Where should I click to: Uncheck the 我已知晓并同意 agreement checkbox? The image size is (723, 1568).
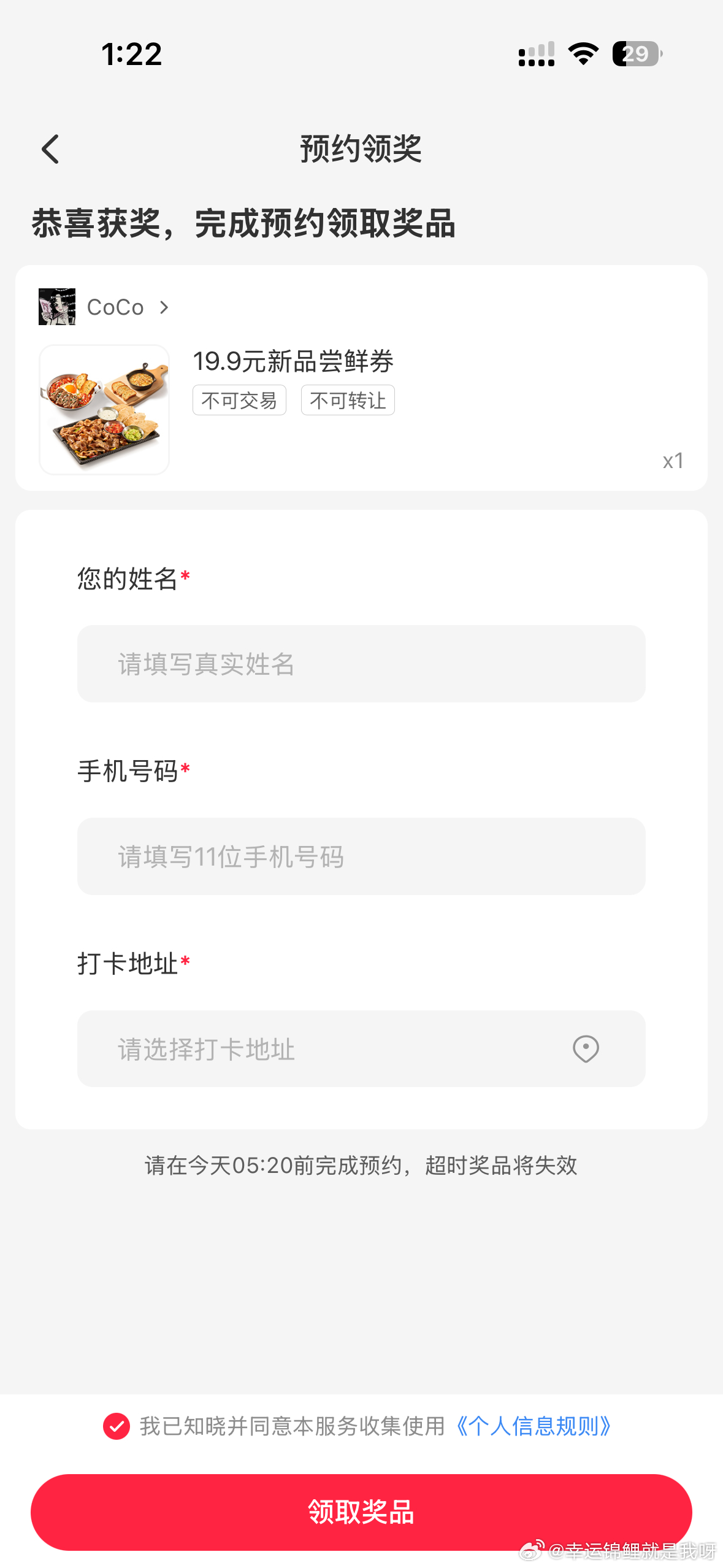coord(117,1426)
